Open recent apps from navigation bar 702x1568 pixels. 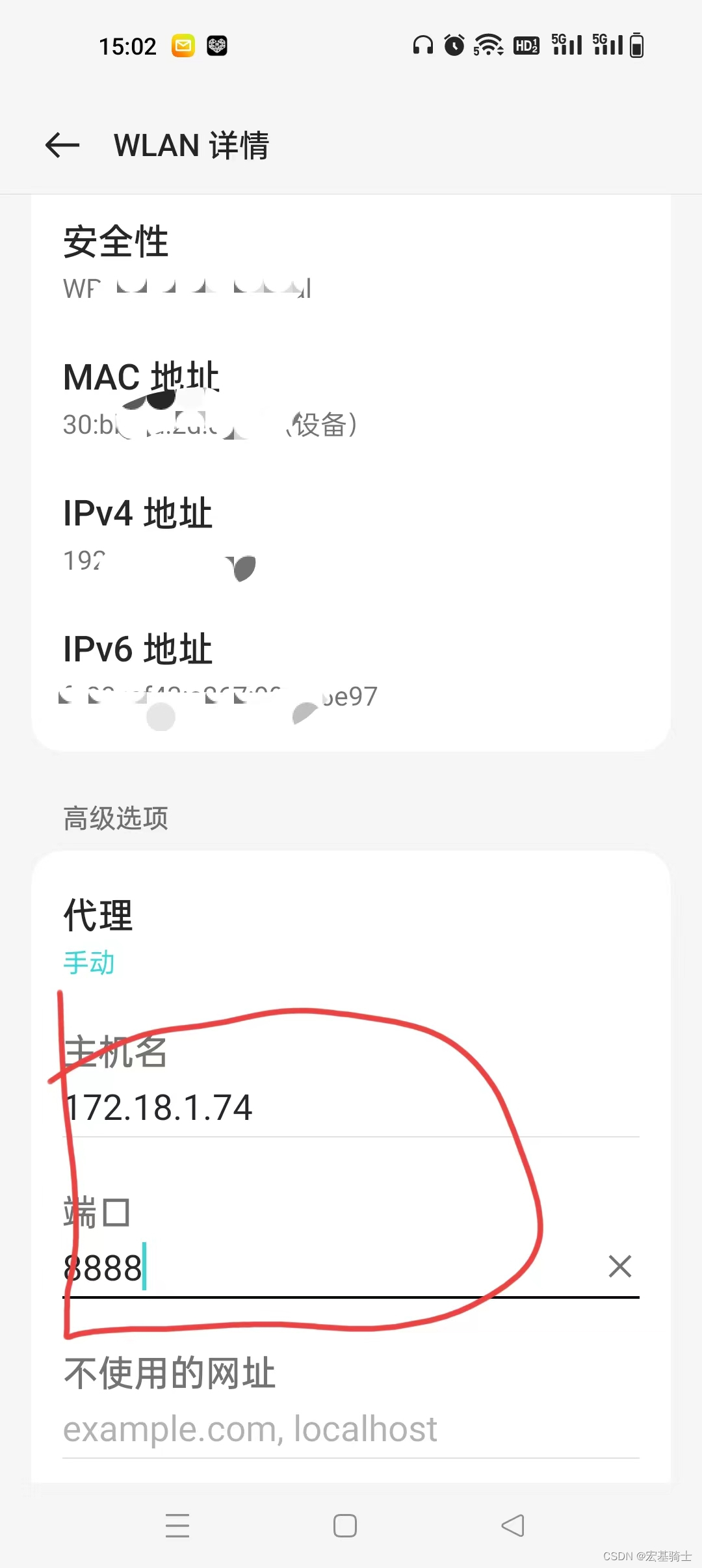coord(177,1526)
